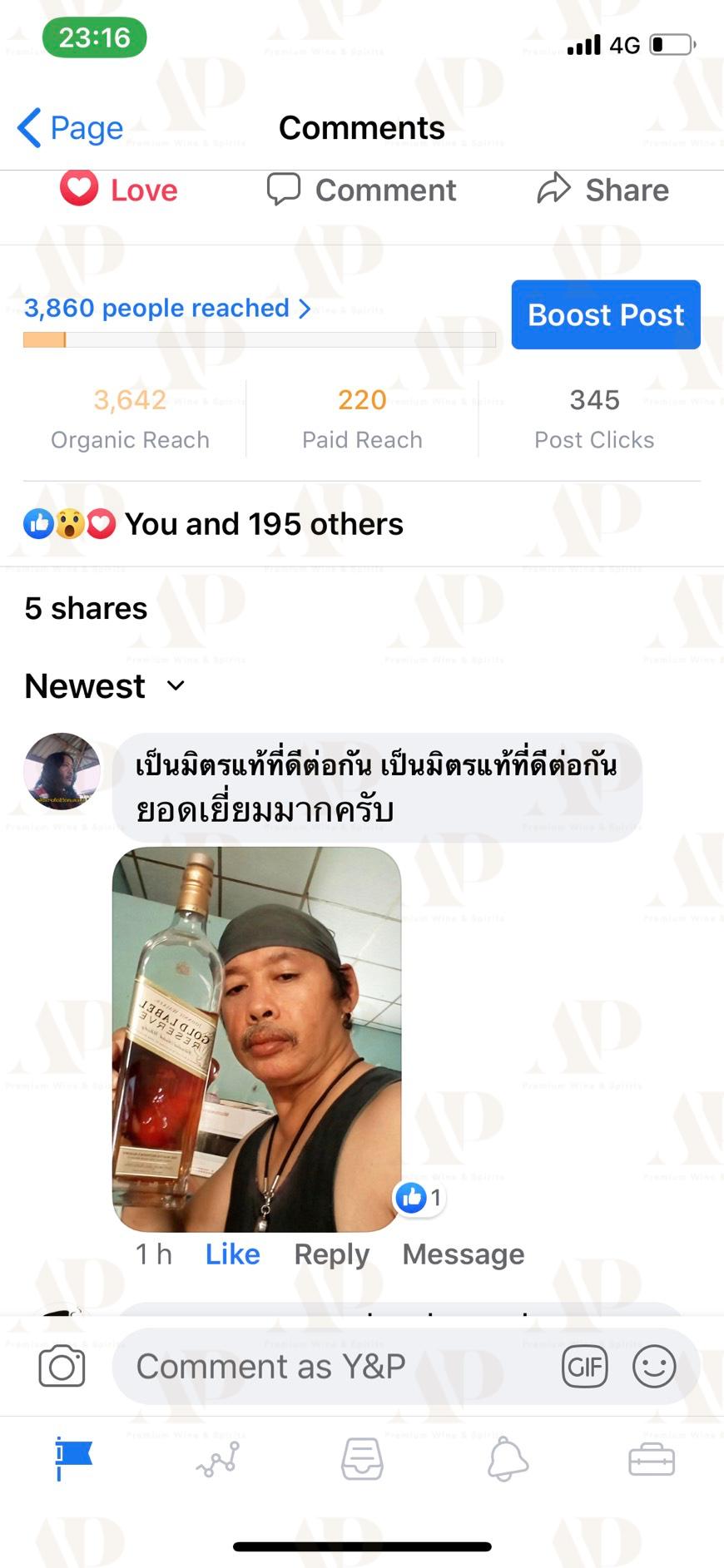724x1568 pixels.
Task: Tap the Love reaction button
Action: click(119, 189)
